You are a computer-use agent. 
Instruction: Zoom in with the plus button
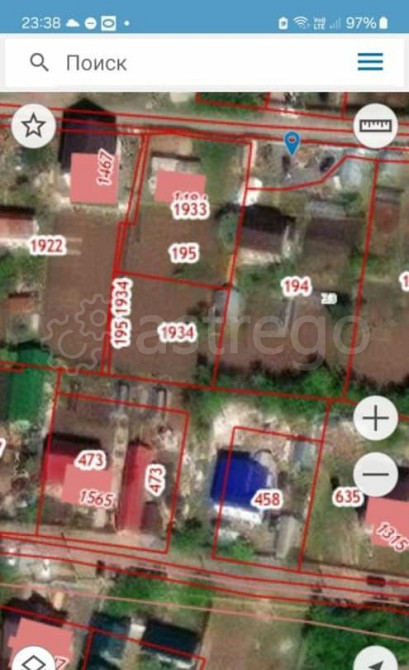(375, 418)
